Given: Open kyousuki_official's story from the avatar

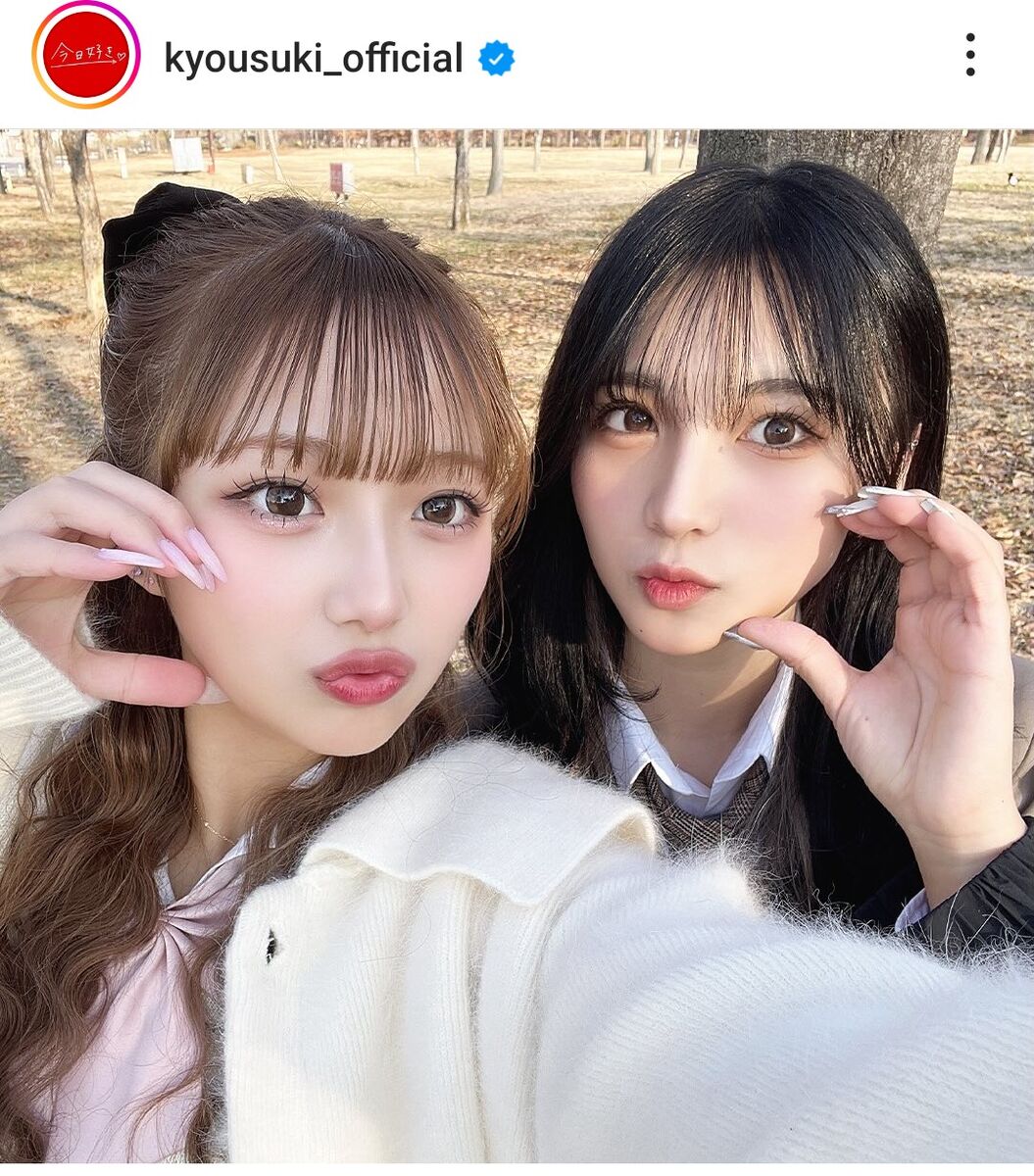Looking at the screenshot, I should click(x=86, y=55).
